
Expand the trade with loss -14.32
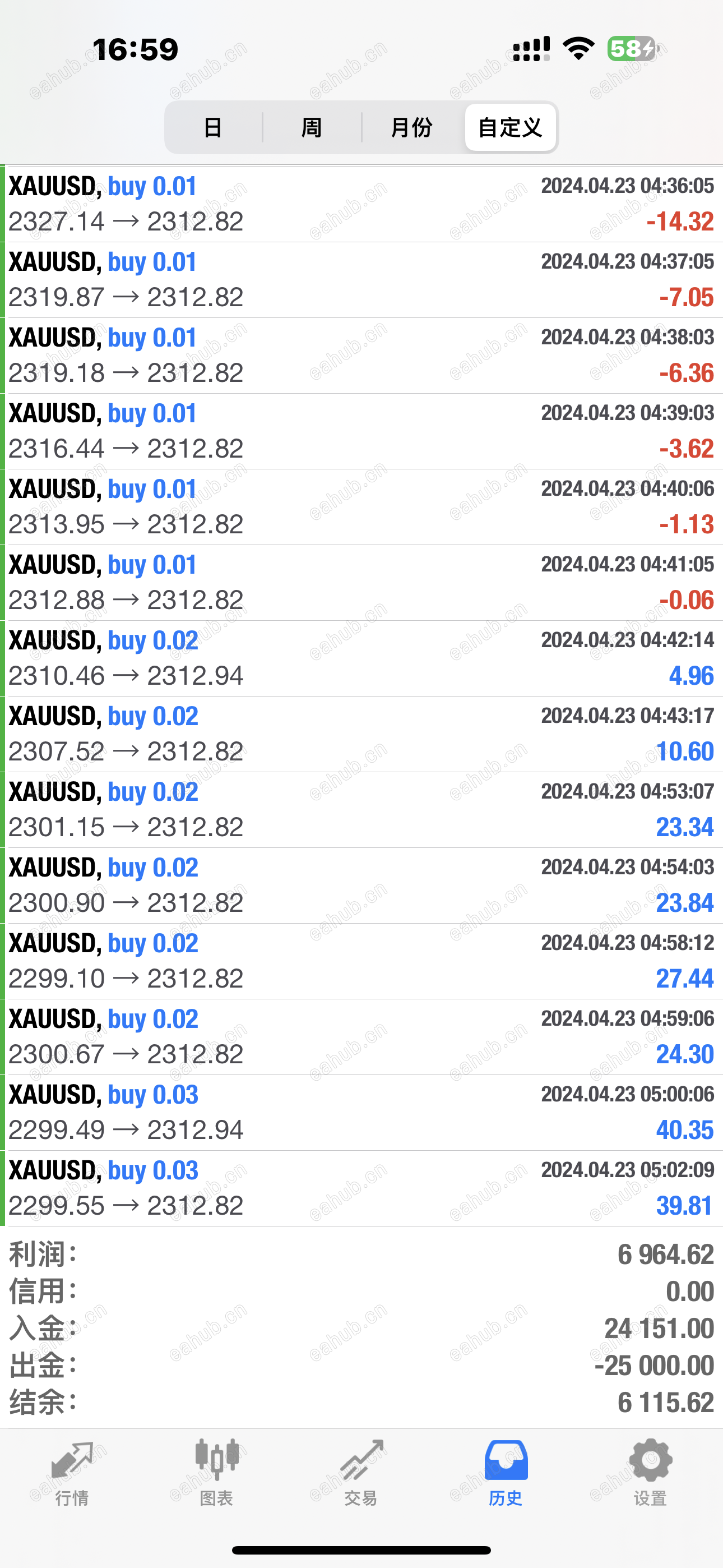point(361,204)
